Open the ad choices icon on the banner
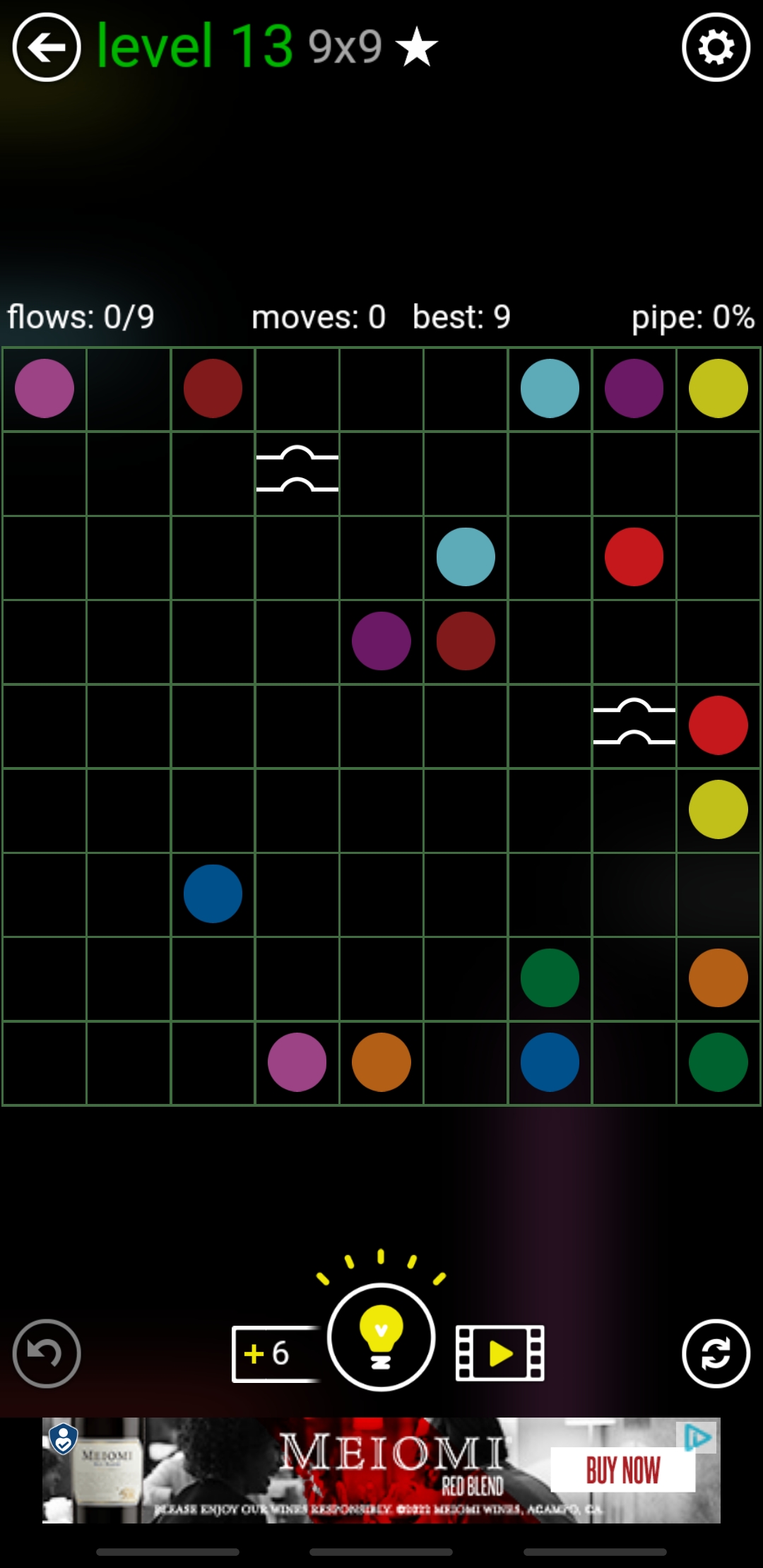Viewport: 763px width, 1568px height. pyautogui.click(x=697, y=1437)
